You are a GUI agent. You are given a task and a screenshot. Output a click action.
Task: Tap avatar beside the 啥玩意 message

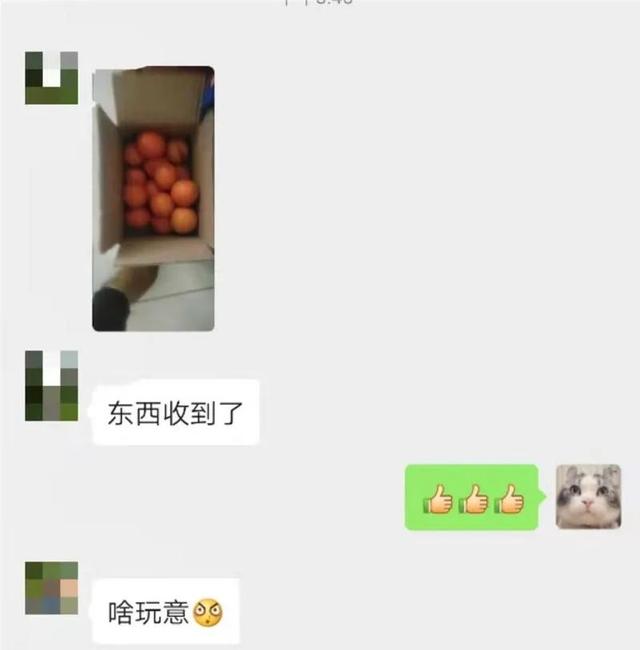[51, 588]
